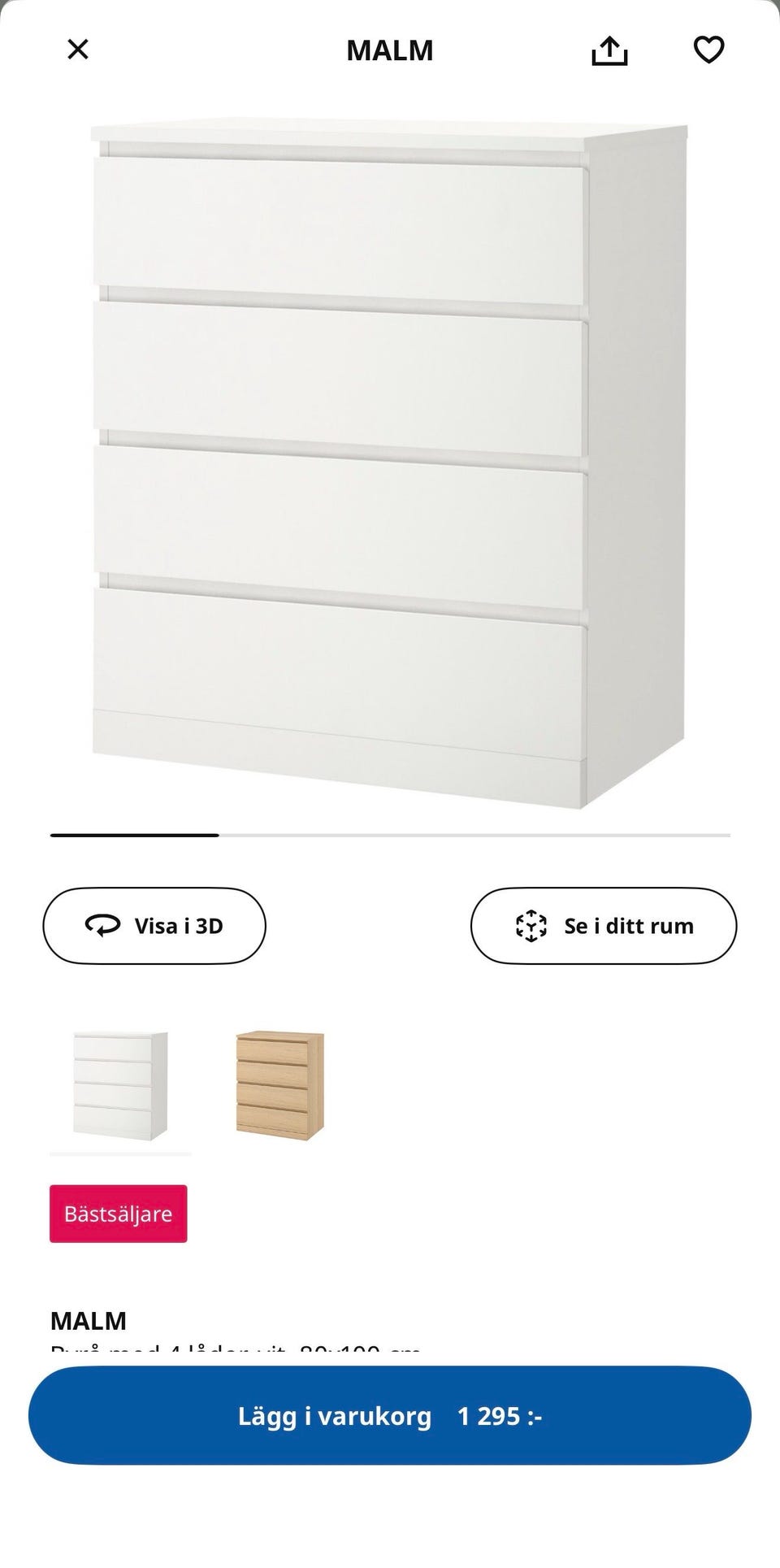Viewport: 780px width, 1568px height.
Task: Select the white dresser variant thumbnail
Action: 120,1086
